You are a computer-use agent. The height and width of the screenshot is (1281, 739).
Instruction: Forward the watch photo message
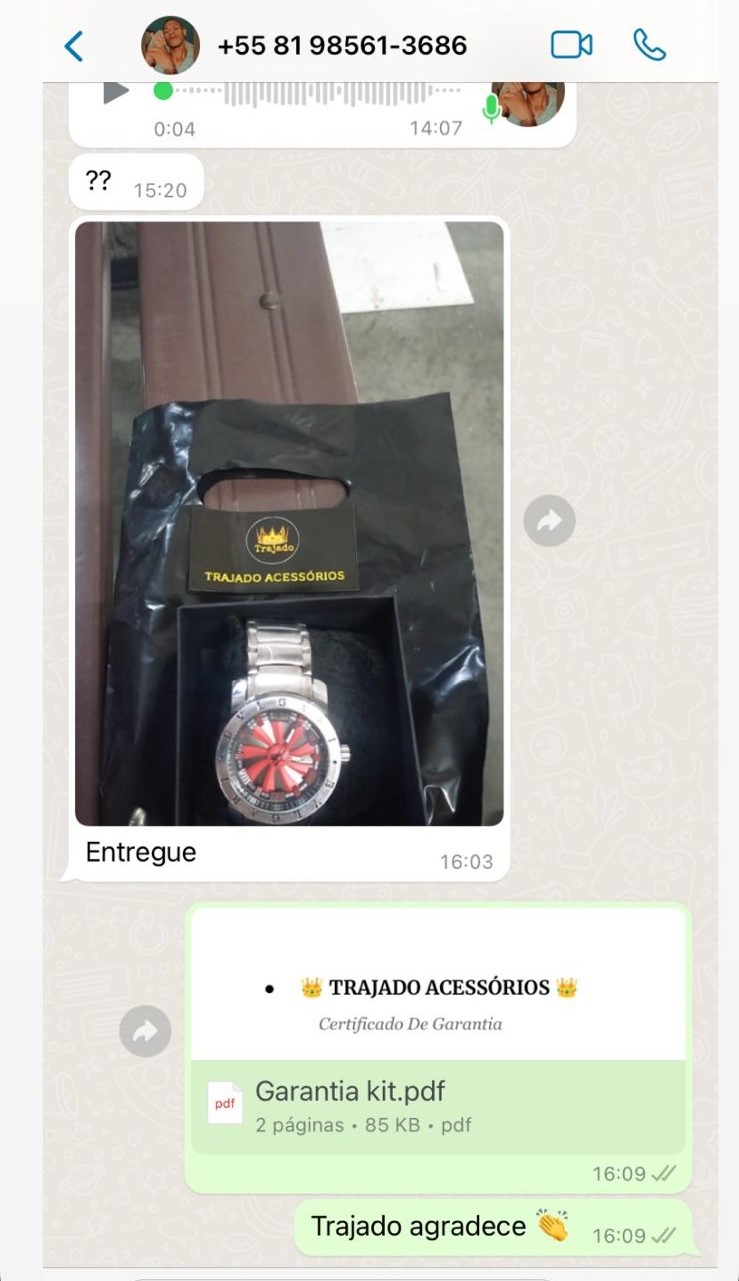pyautogui.click(x=549, y=520)
